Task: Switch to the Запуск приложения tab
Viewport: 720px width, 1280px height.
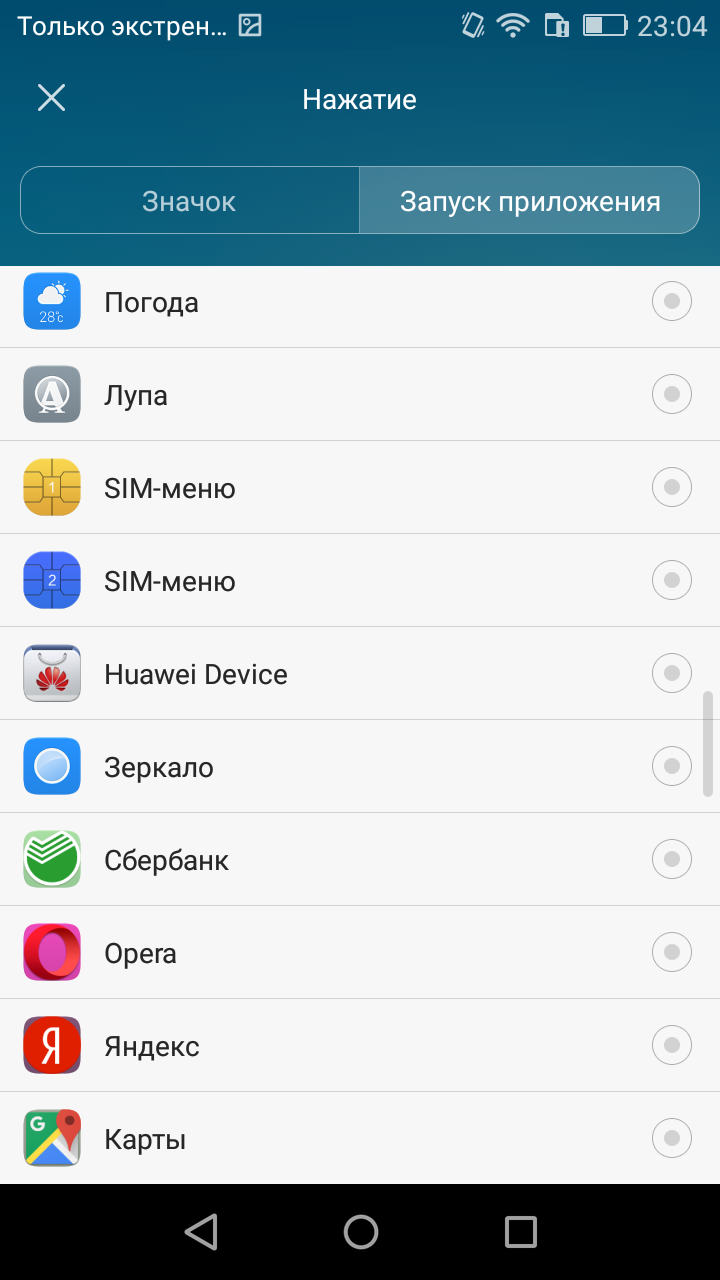Action: [x=530, y=201]
